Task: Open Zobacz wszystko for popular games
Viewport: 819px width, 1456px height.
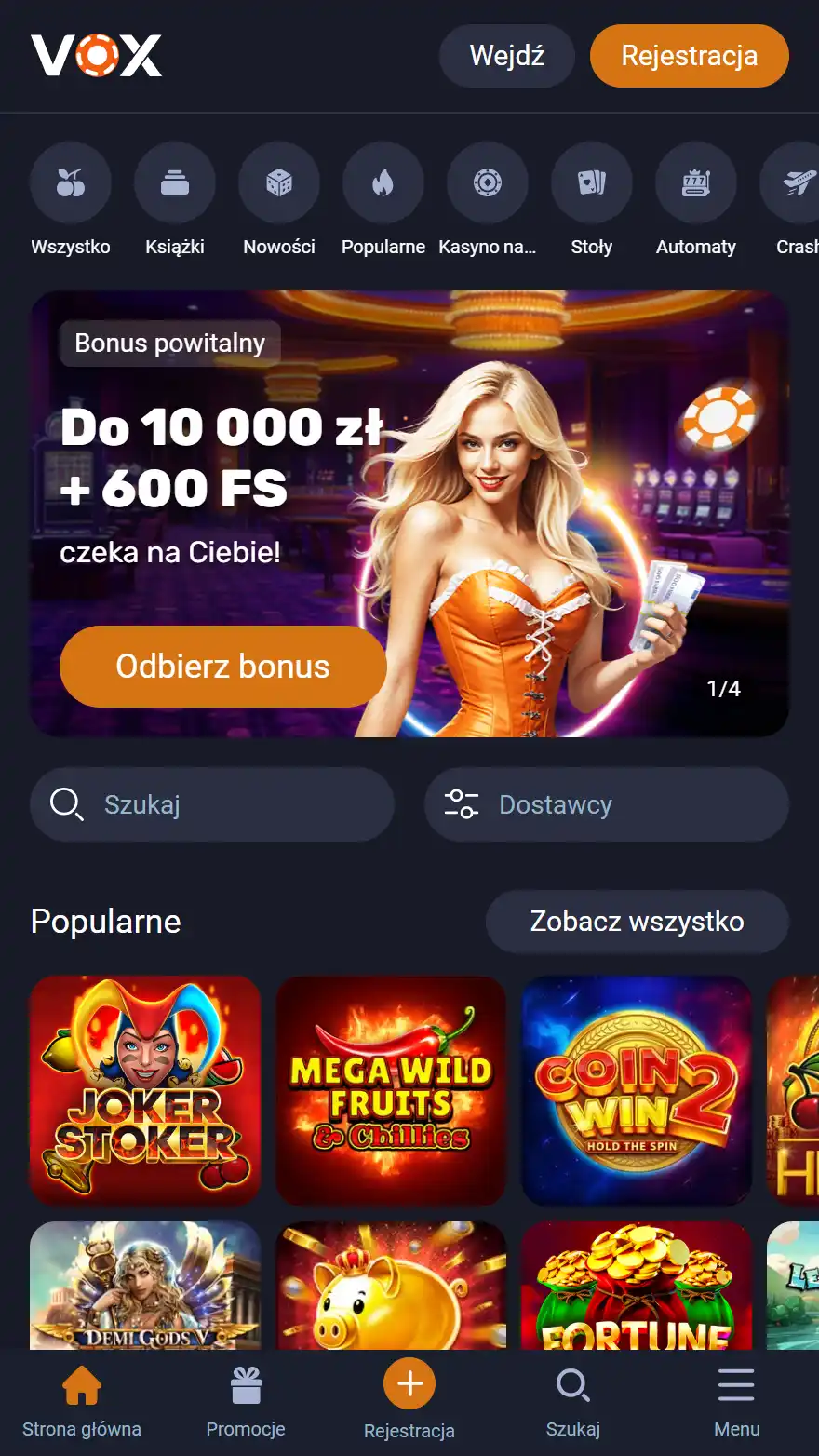Action: tap(637, 921)
